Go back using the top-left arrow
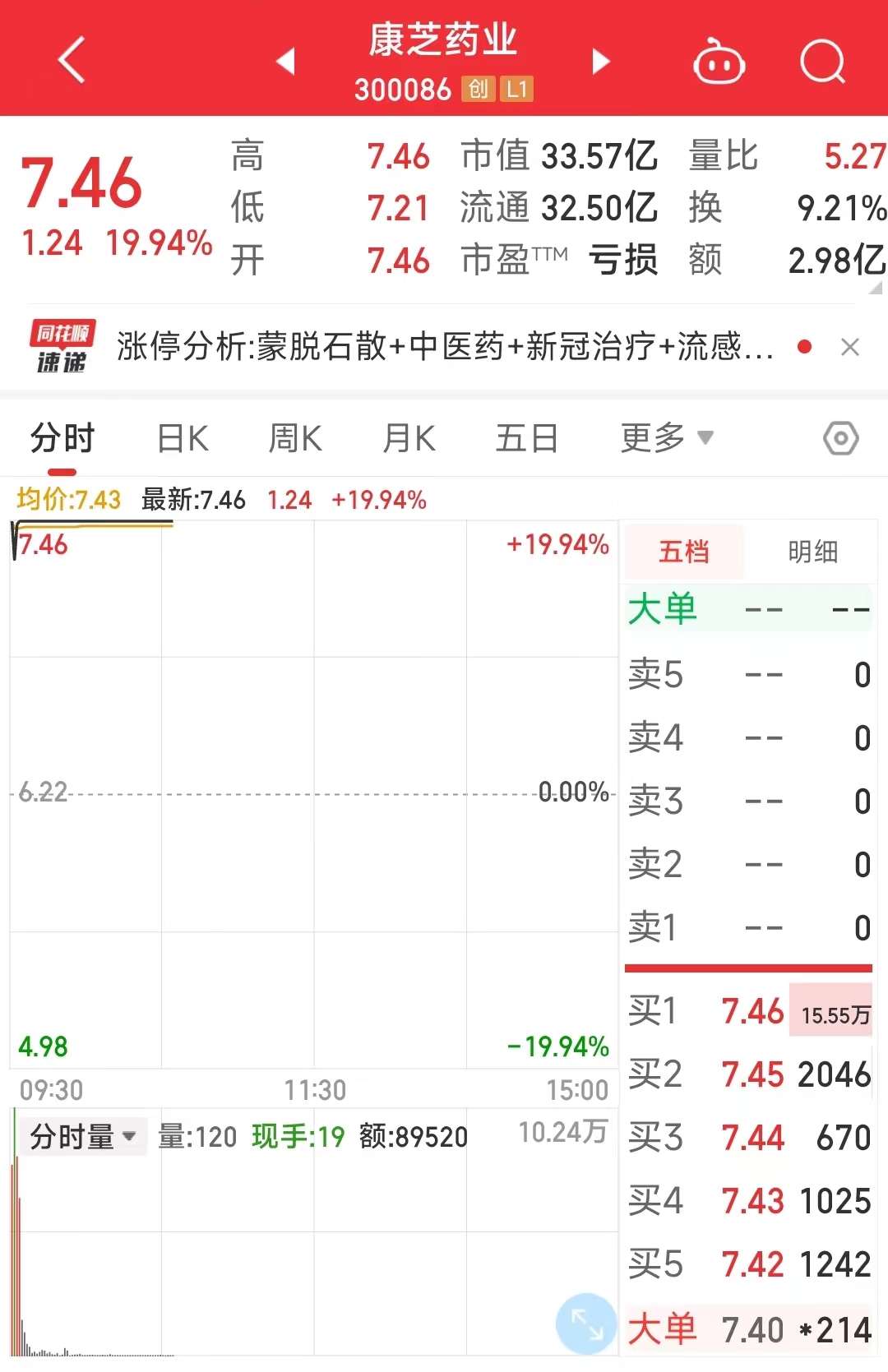The height and width of the screenshot is (1372, 888). click(x=72, y=60)
